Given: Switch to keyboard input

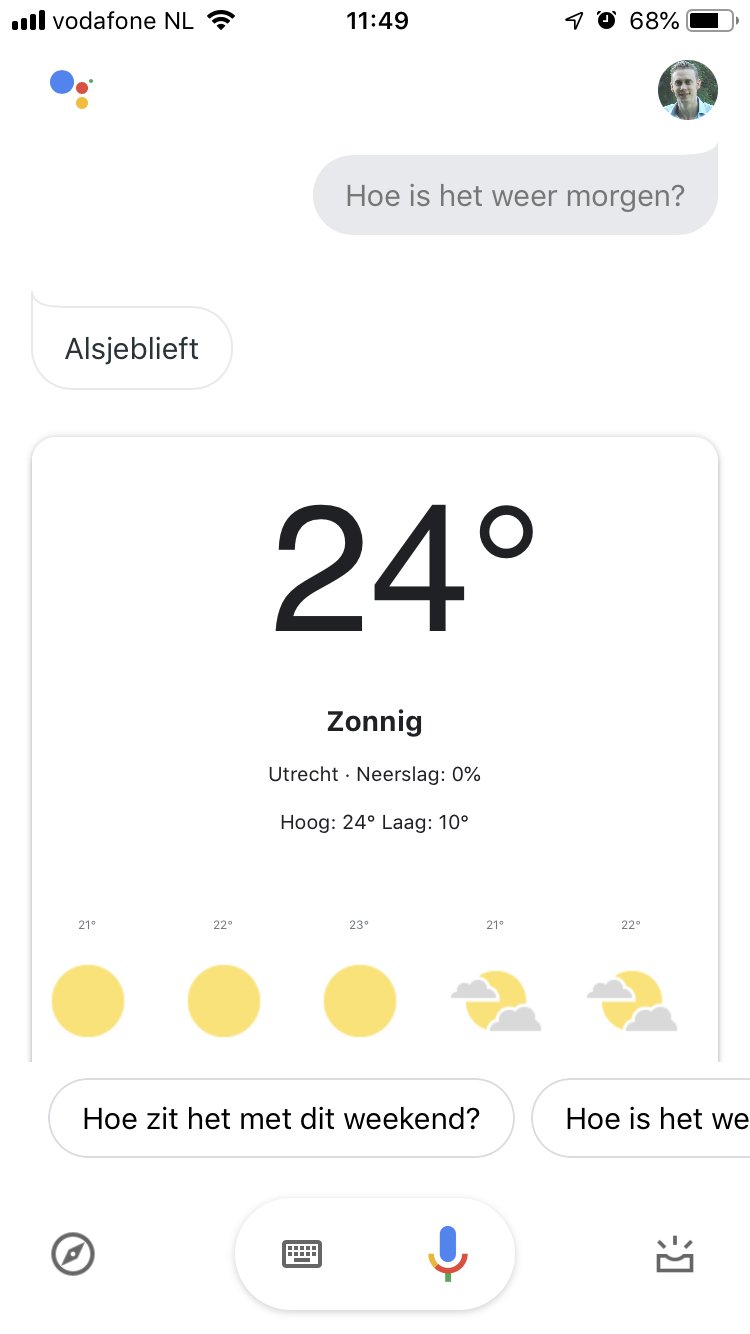Looking at the screenshot, I should (302, 1253).
